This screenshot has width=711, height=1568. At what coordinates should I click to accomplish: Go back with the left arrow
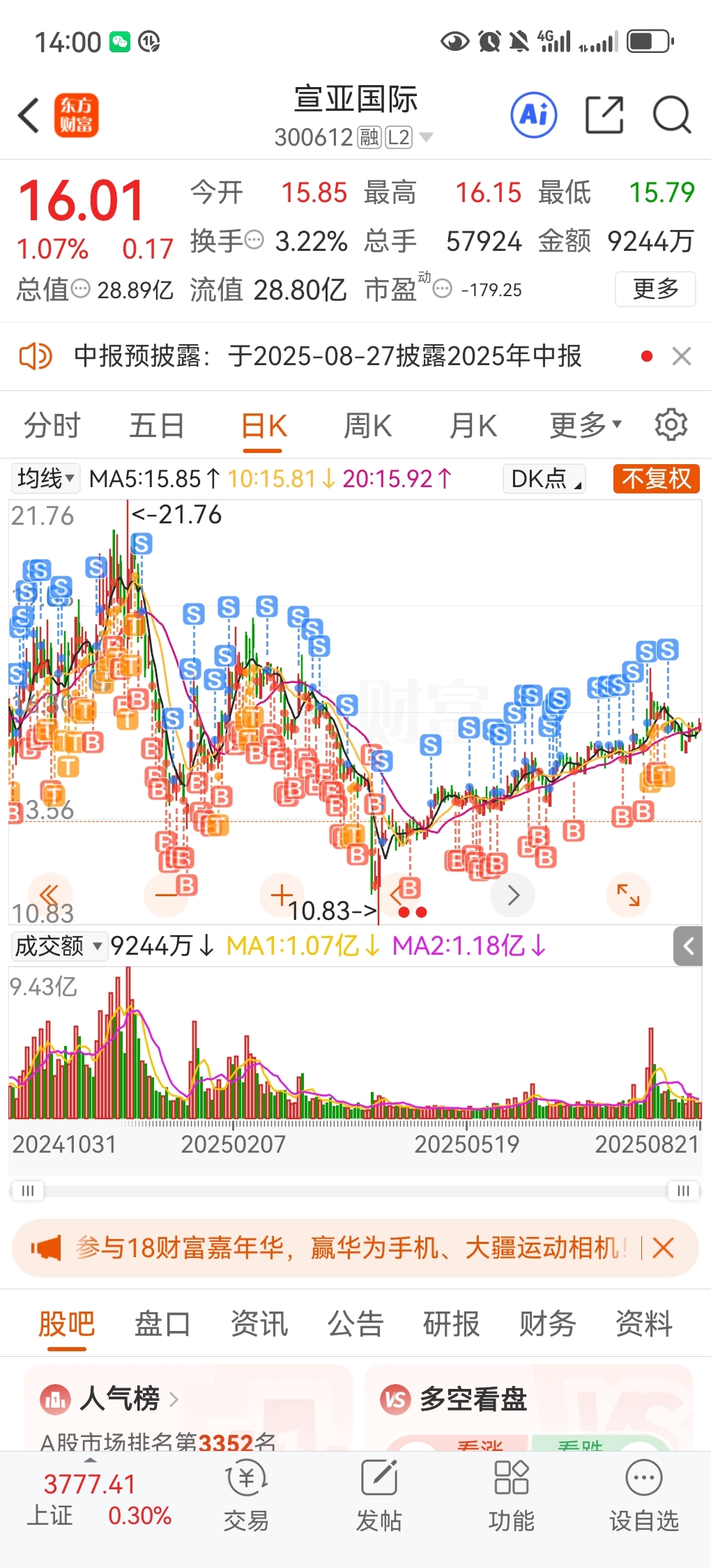(28, 115)
